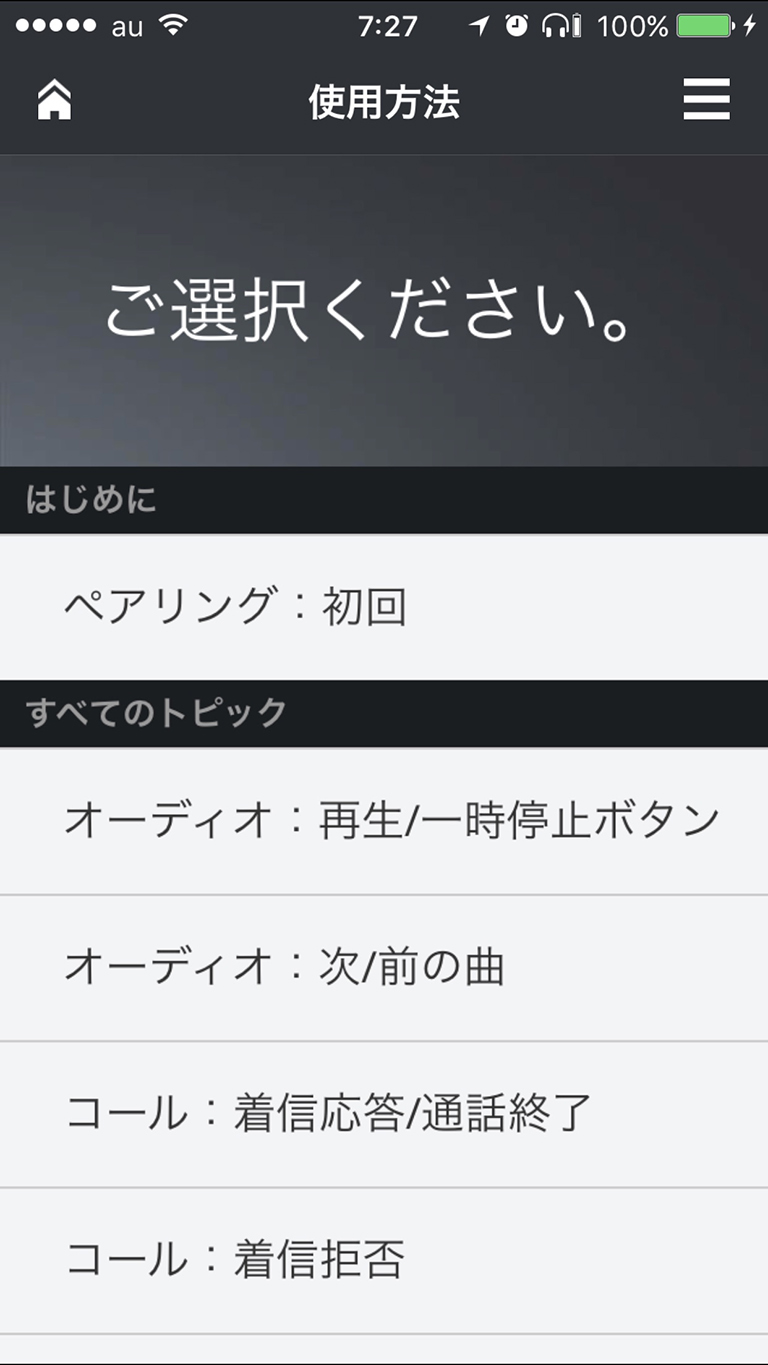Open the hamburger menu

(706, 101)
